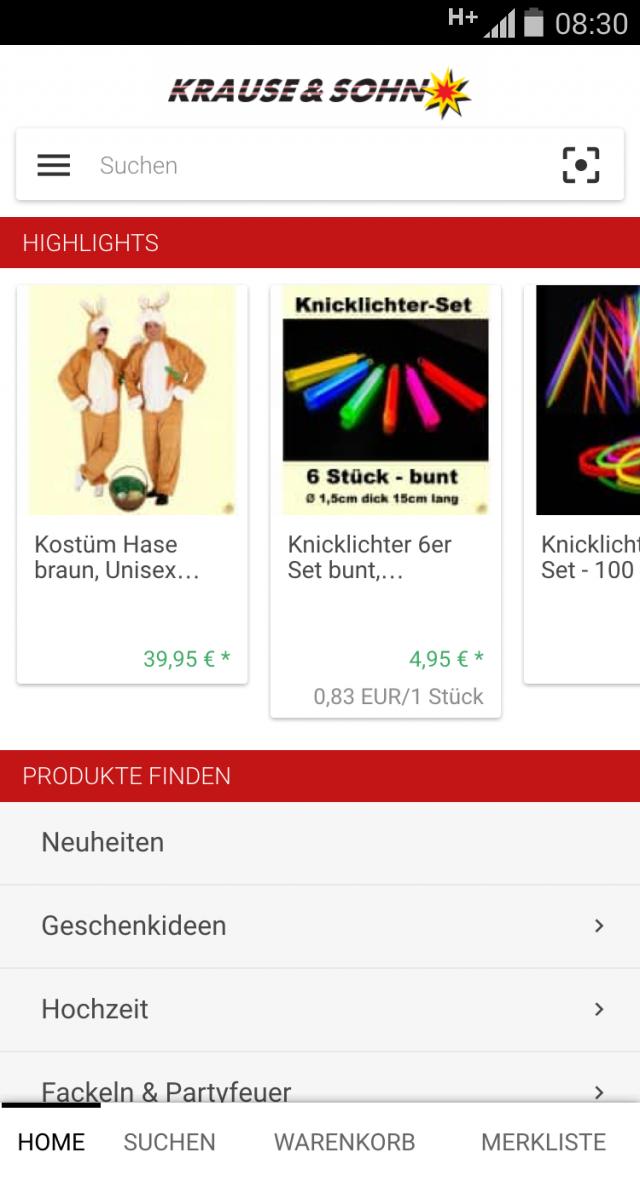This screenshot has width=640, height=1181.
Task: Open the Kostüm Hase braun product card
Action: (132, 484)
